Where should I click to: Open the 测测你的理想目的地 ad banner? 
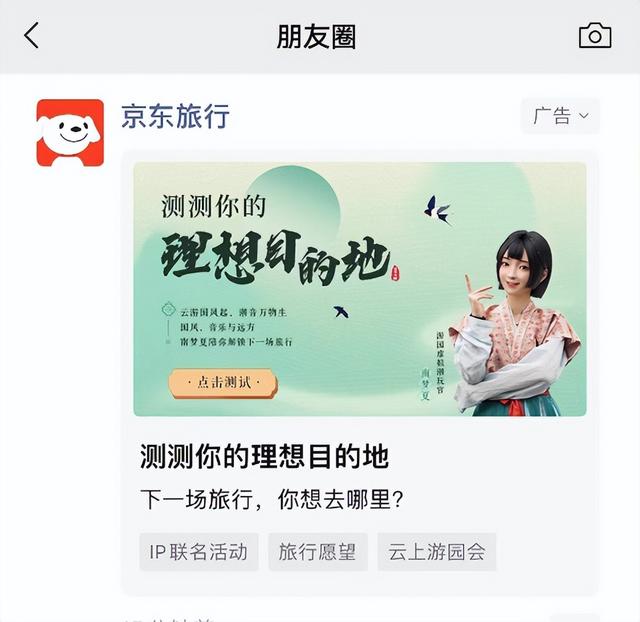tap(360, 289)
